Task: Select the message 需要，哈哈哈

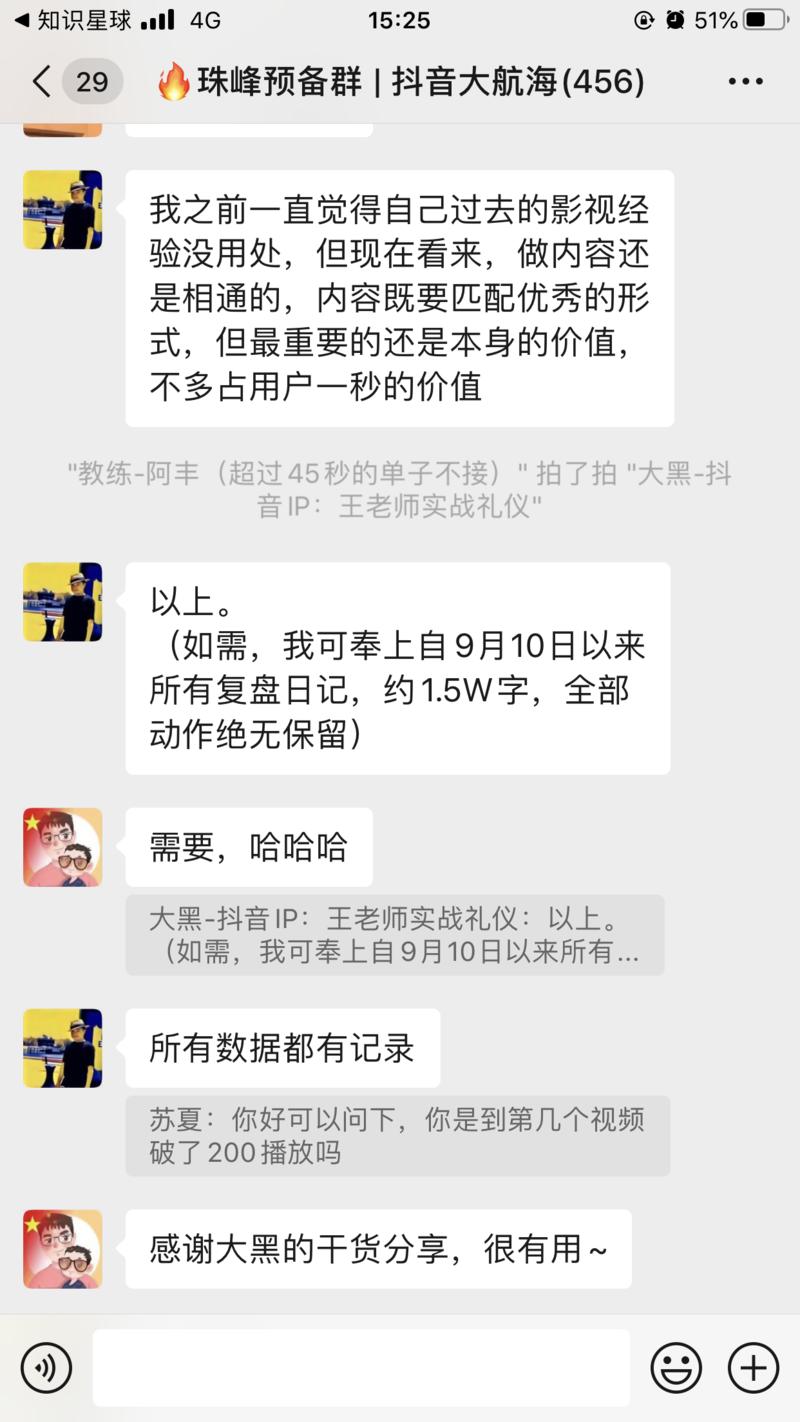Action: [248, 847]
